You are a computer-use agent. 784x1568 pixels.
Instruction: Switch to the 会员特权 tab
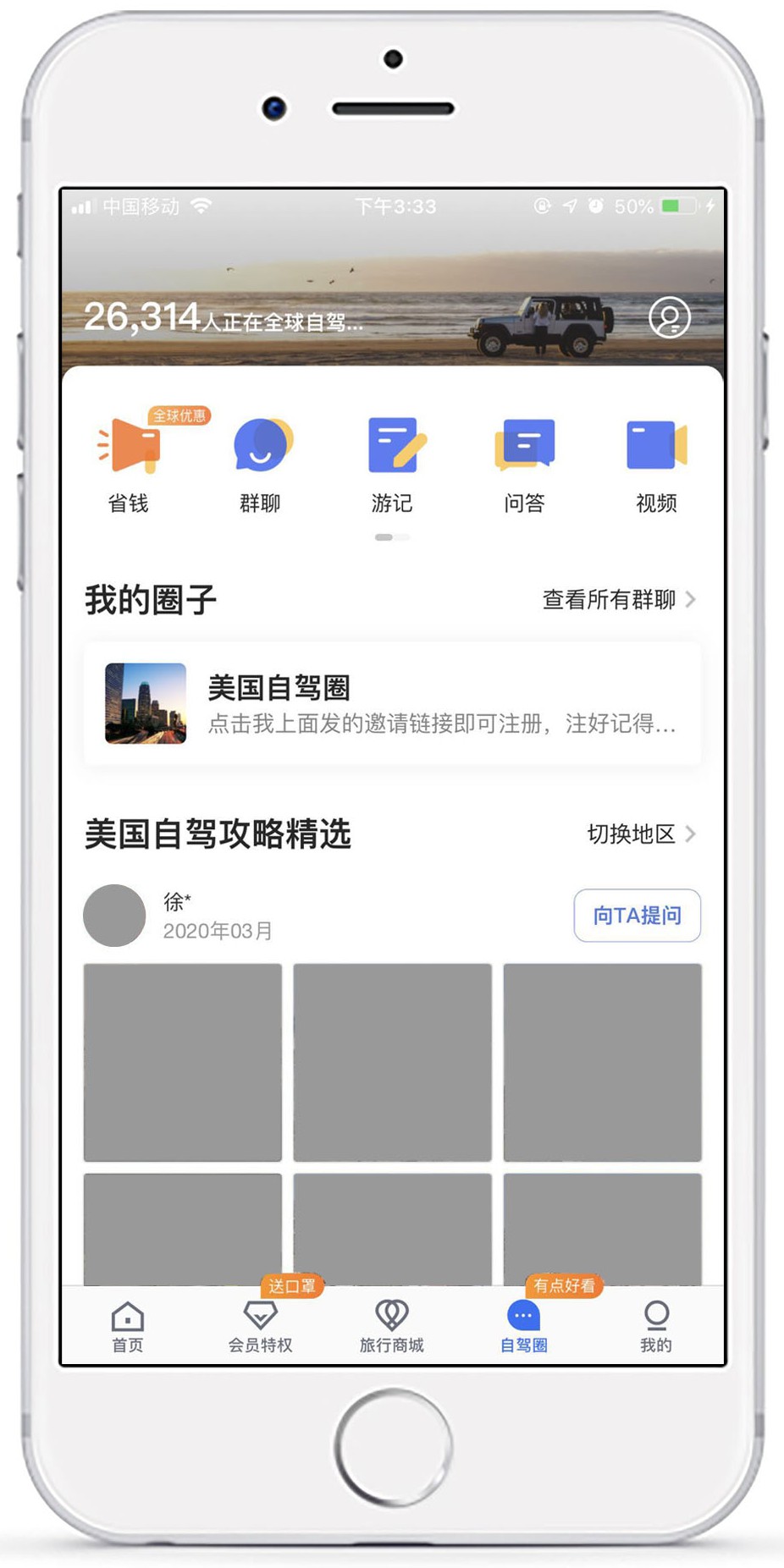260,1327
